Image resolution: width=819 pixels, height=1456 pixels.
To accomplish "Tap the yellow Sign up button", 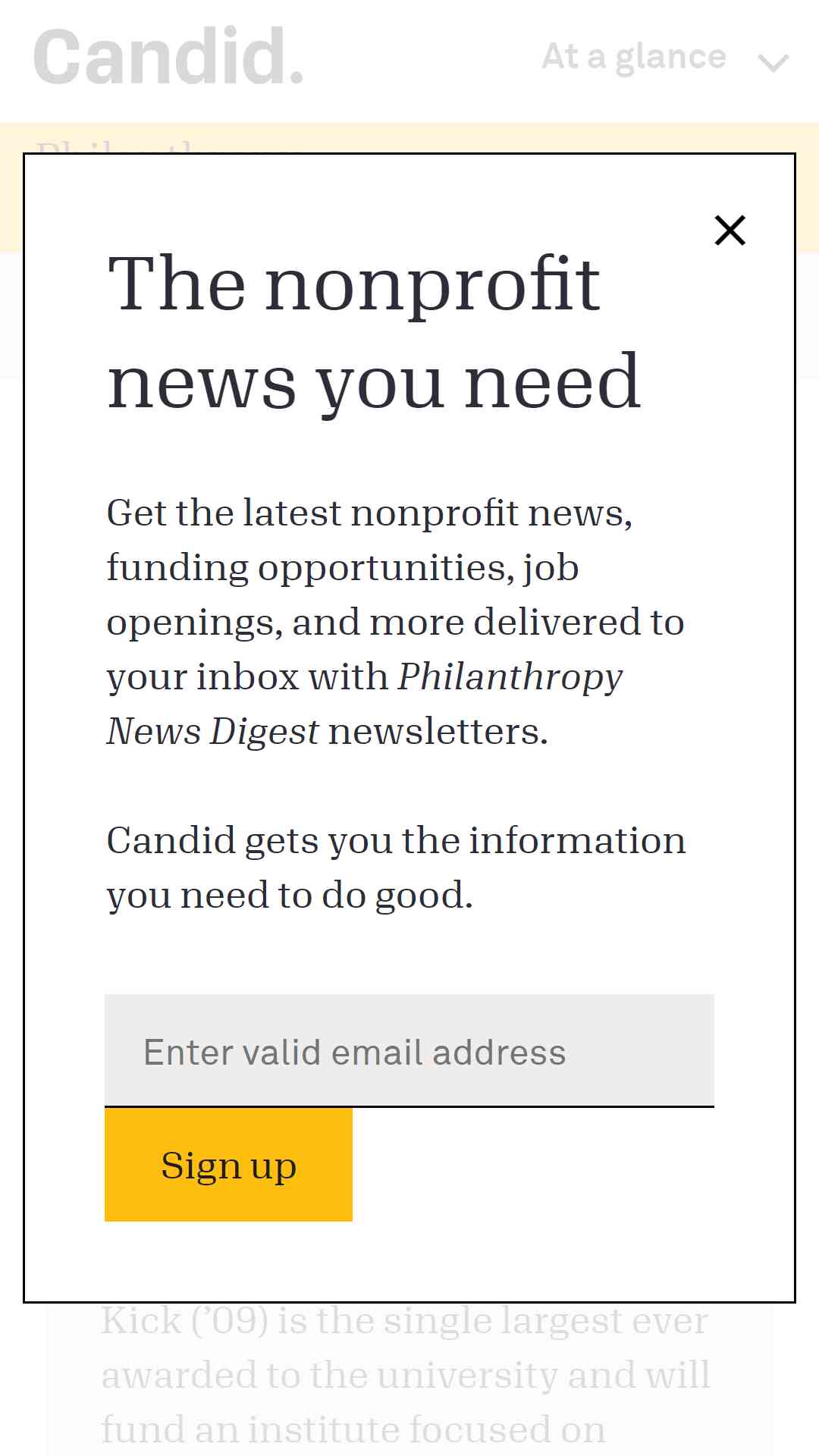I will click(228, 1165).
